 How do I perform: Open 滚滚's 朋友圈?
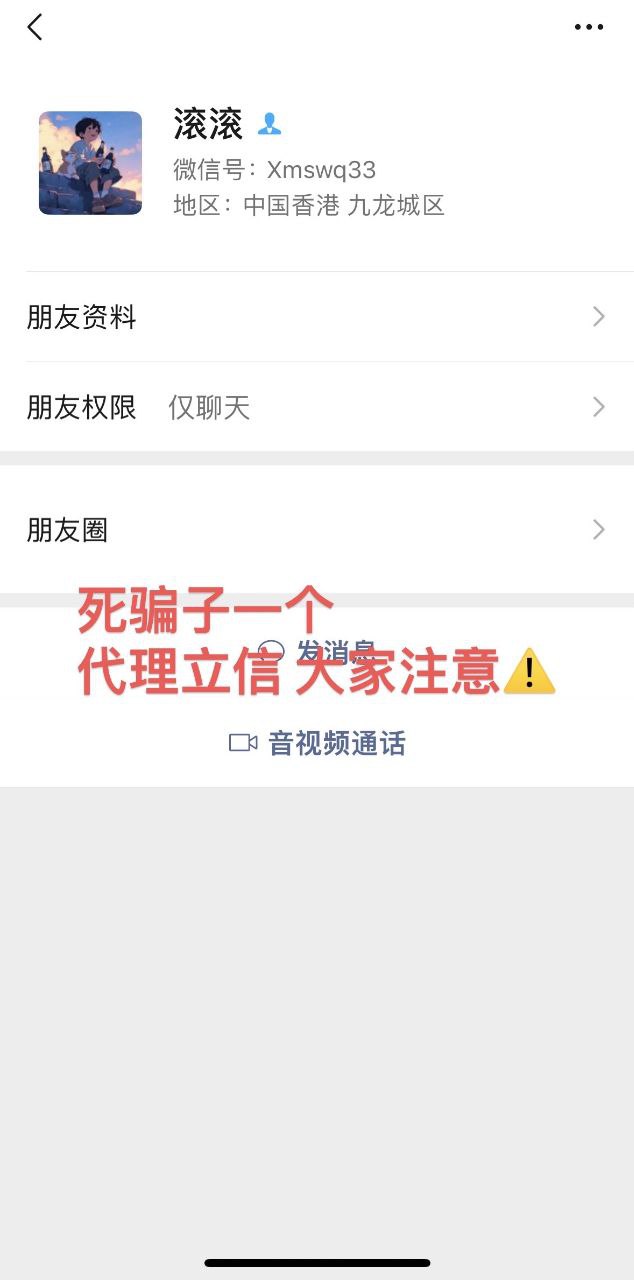click(x=316, y=530)
